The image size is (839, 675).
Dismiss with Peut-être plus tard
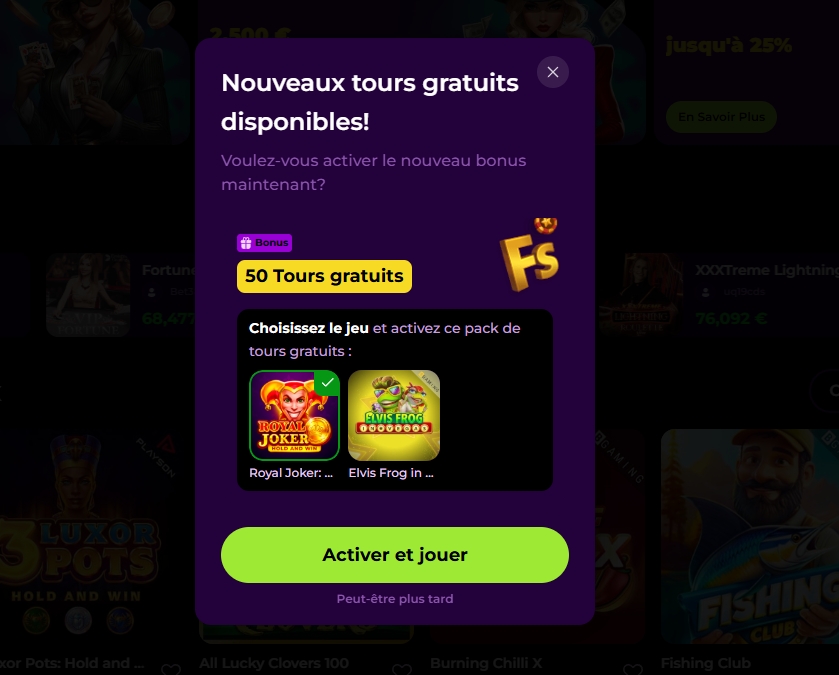(x=395, y=599)
